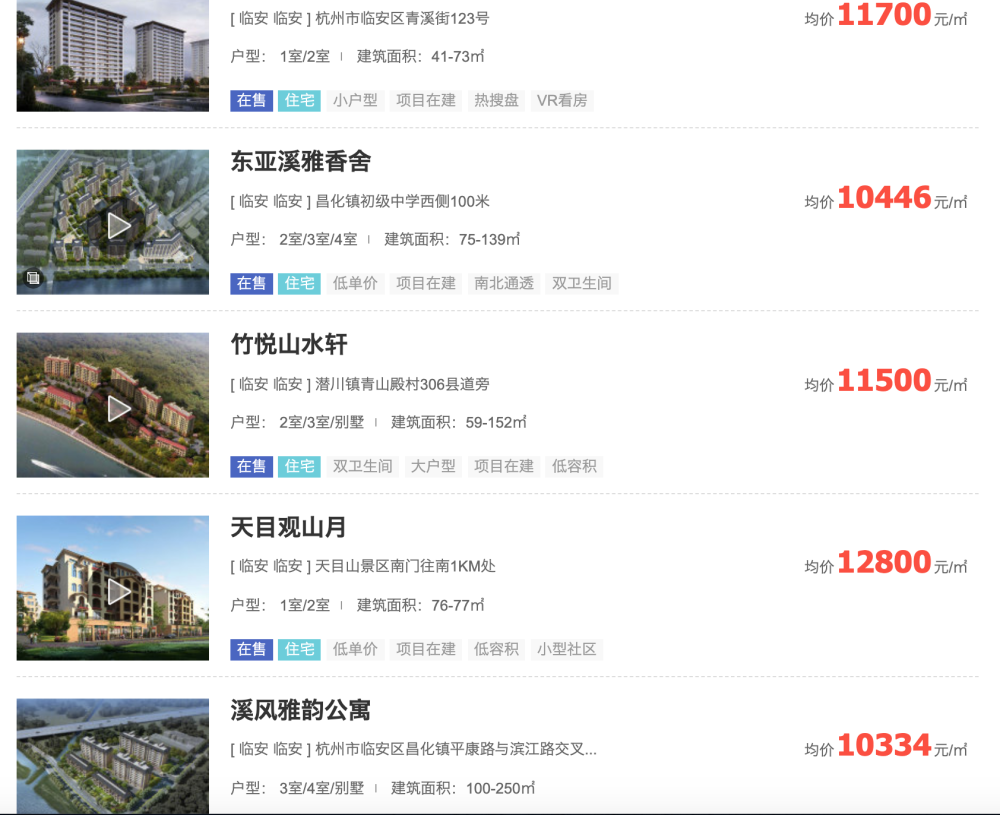Play the 竹悦山水轩 video thumbnail
The image size is (1000, 815).
pyautogui.click(x=118, y=408)
